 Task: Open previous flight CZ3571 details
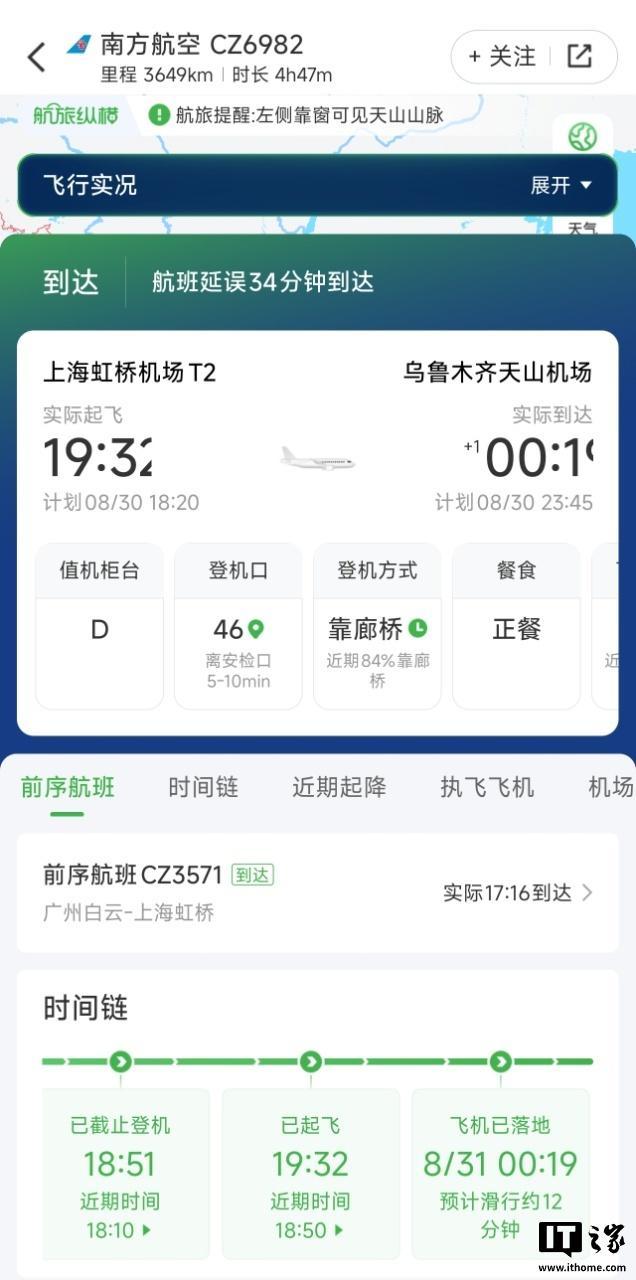pos(318,893)
